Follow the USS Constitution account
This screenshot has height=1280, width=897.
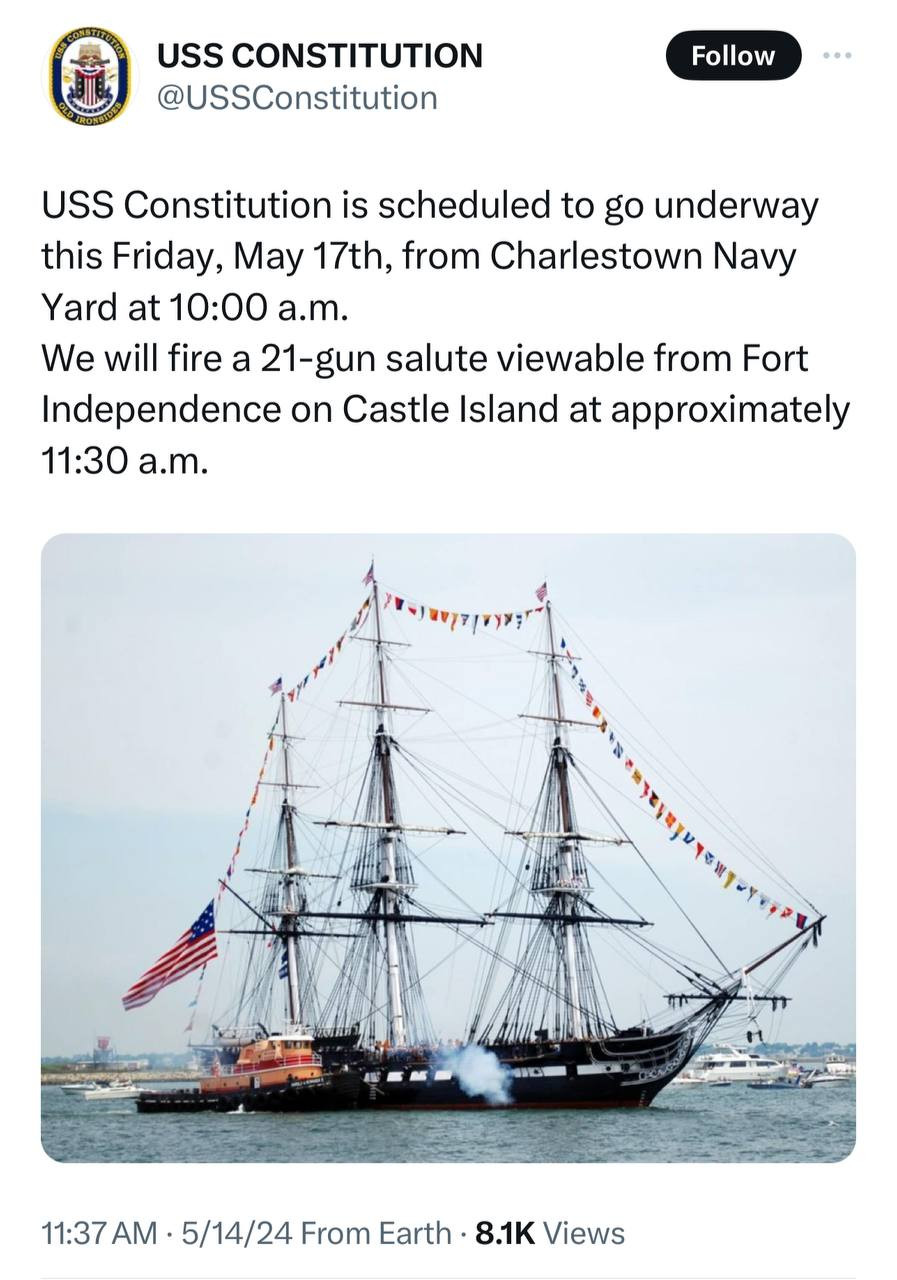pyautogui.click(x=733, y=56)
